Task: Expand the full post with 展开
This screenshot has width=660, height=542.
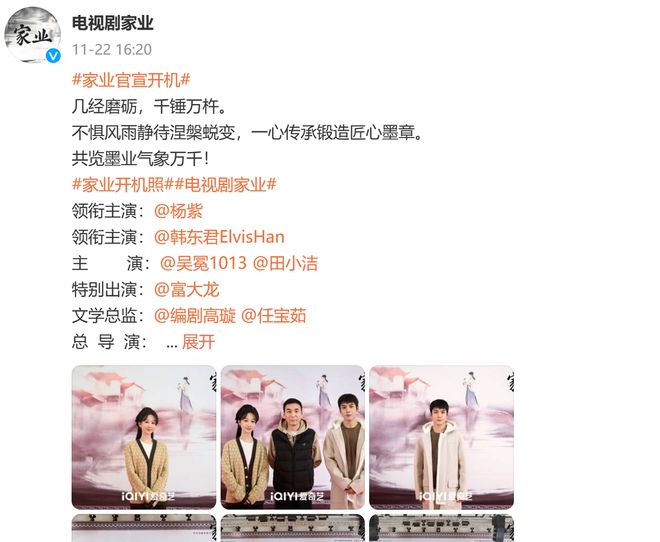Action: pyautogui.click(x=198, y=341)
